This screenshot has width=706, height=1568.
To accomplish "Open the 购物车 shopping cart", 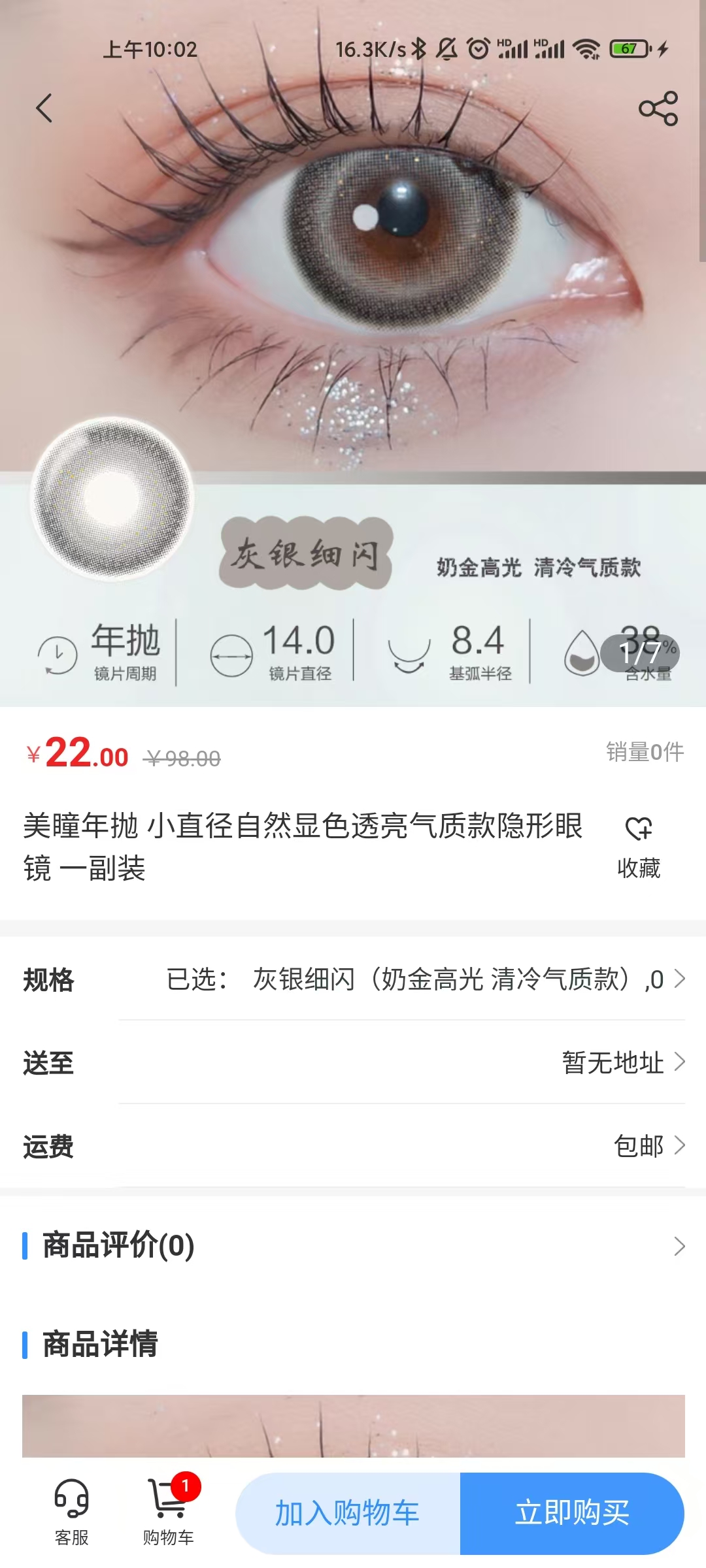I will pyautogui.click(x=169, y=1512).
